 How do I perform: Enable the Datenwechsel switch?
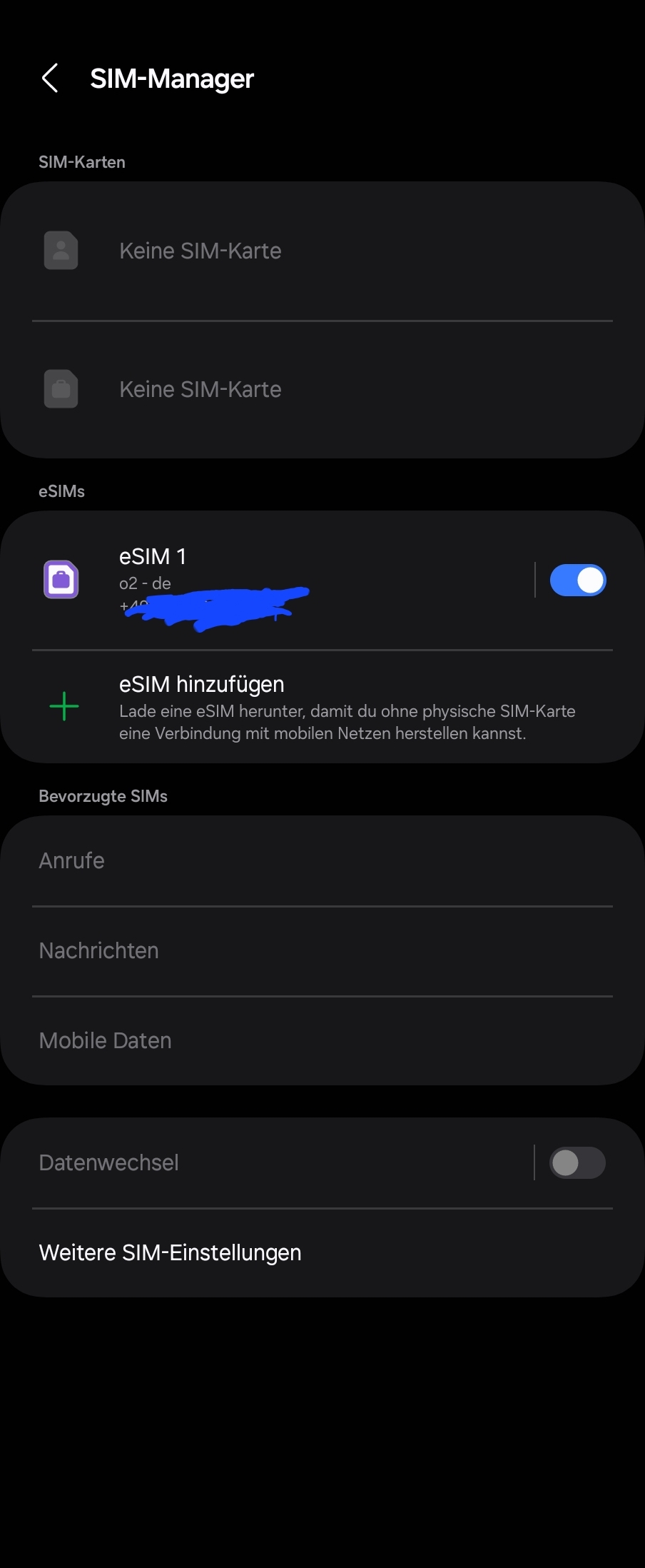tap(577, 1162)
